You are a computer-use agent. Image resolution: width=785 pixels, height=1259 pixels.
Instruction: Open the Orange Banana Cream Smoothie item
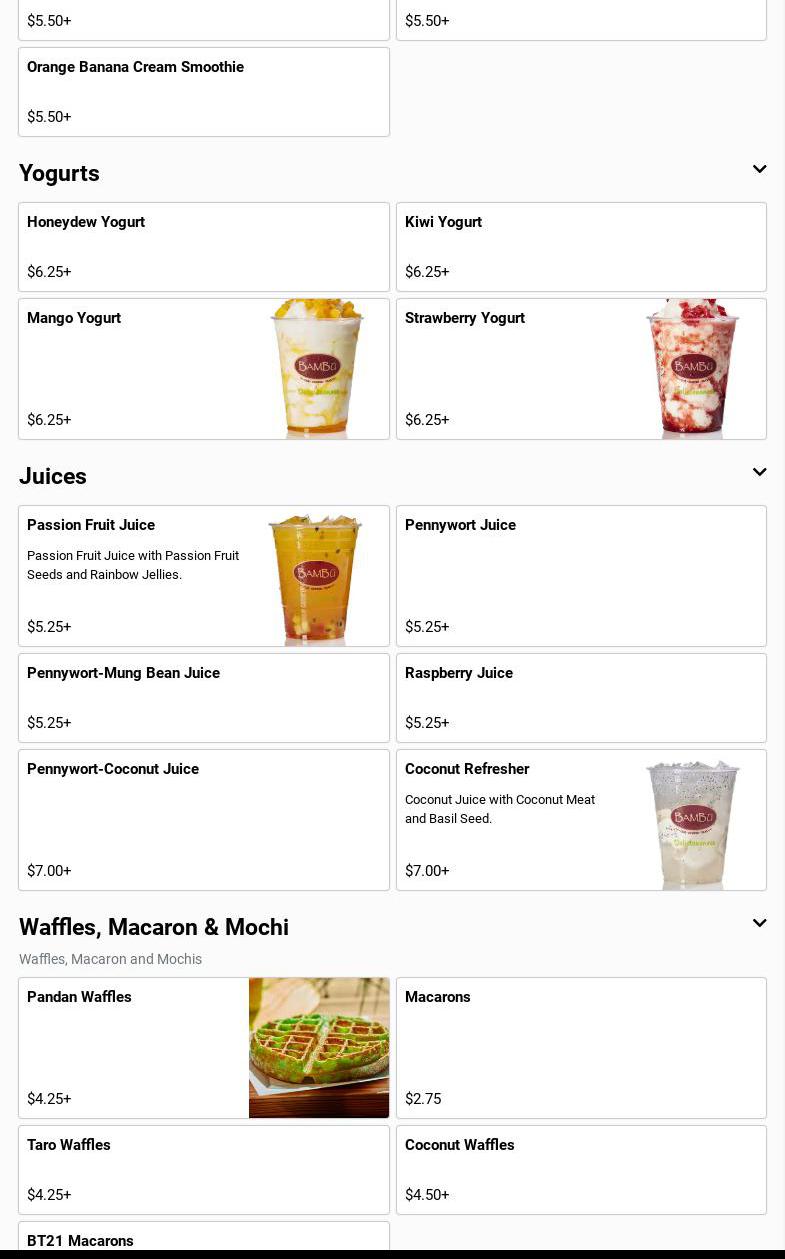pos(204,92)
